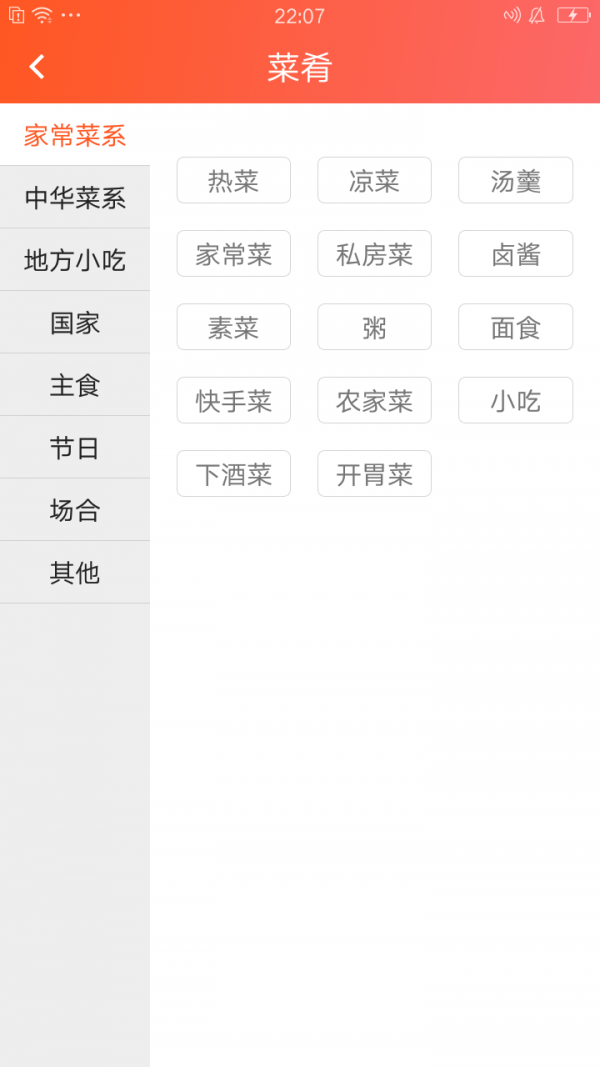Choose the 开胃菜 chip

pos(375,474)
